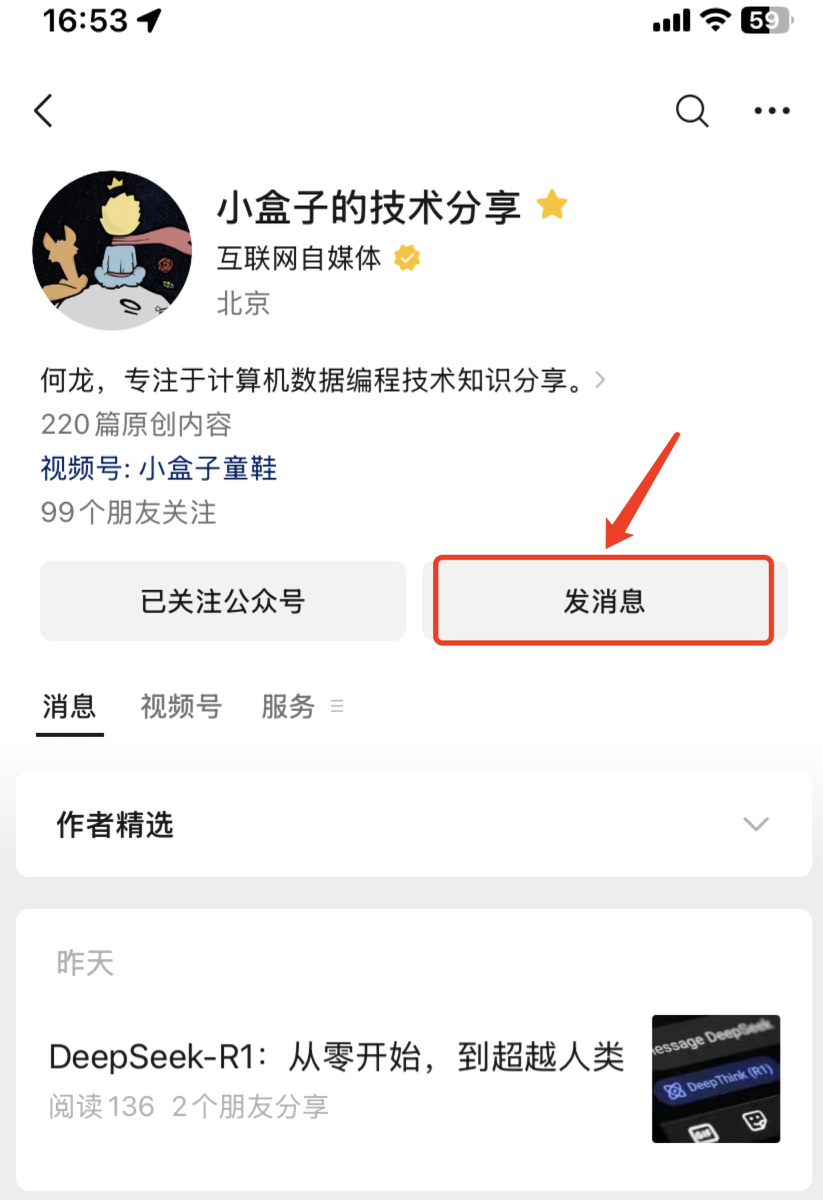Screen dimensions: 823x1200
Task: Tap the 已关注公众号 button
Action: pyautogui.click(x=223, y=601)
